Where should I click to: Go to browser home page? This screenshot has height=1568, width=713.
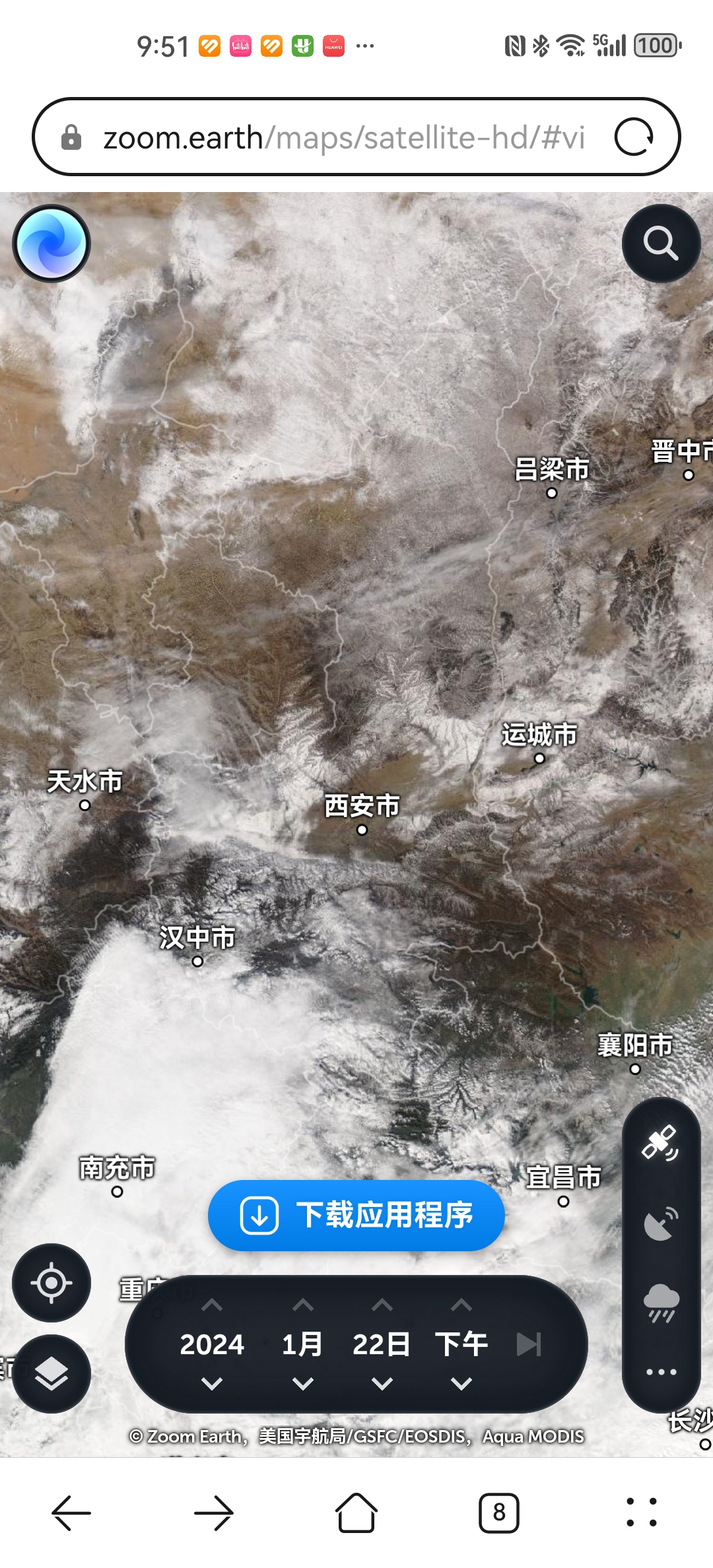pyautogui.click(x=356, y=1512)
